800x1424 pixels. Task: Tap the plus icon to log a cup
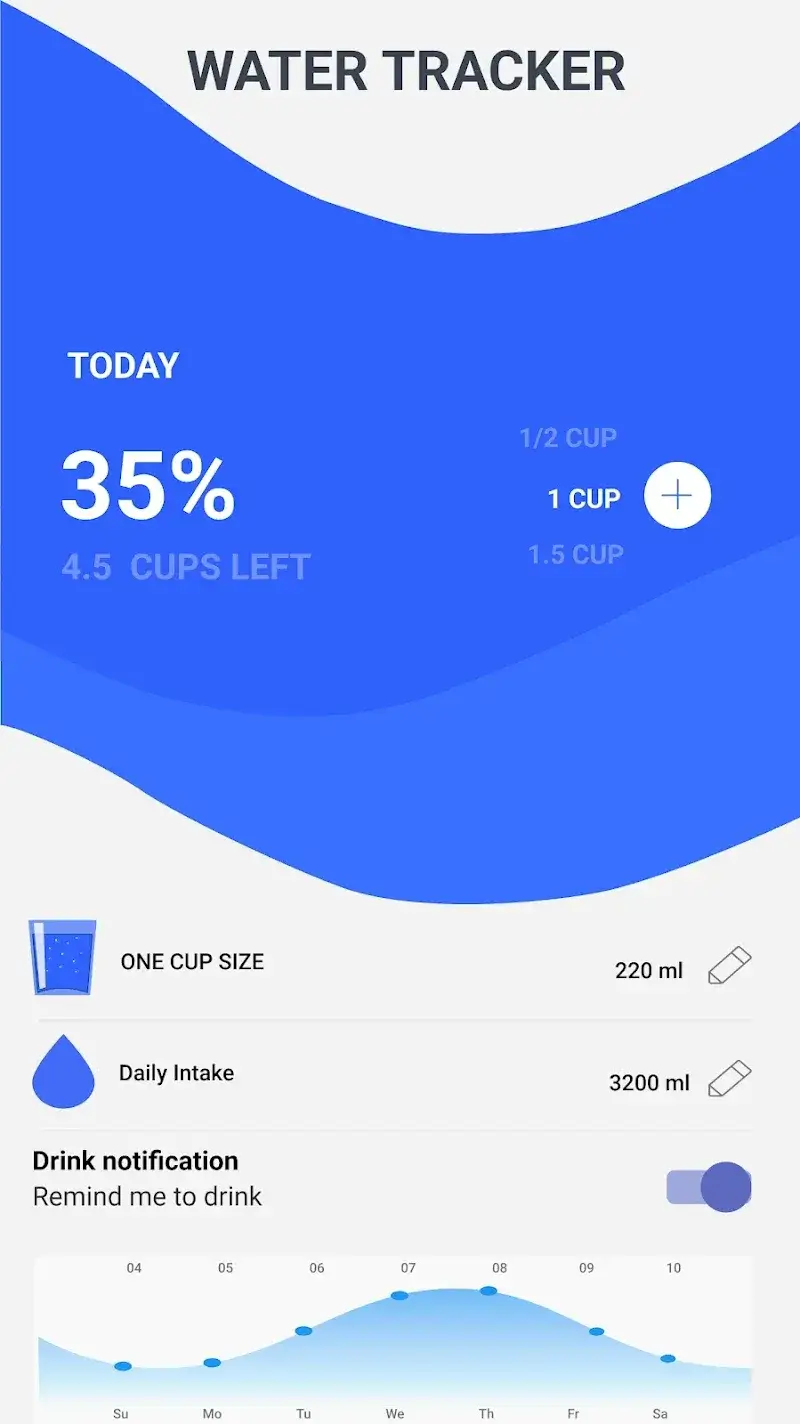coord(677,494)
